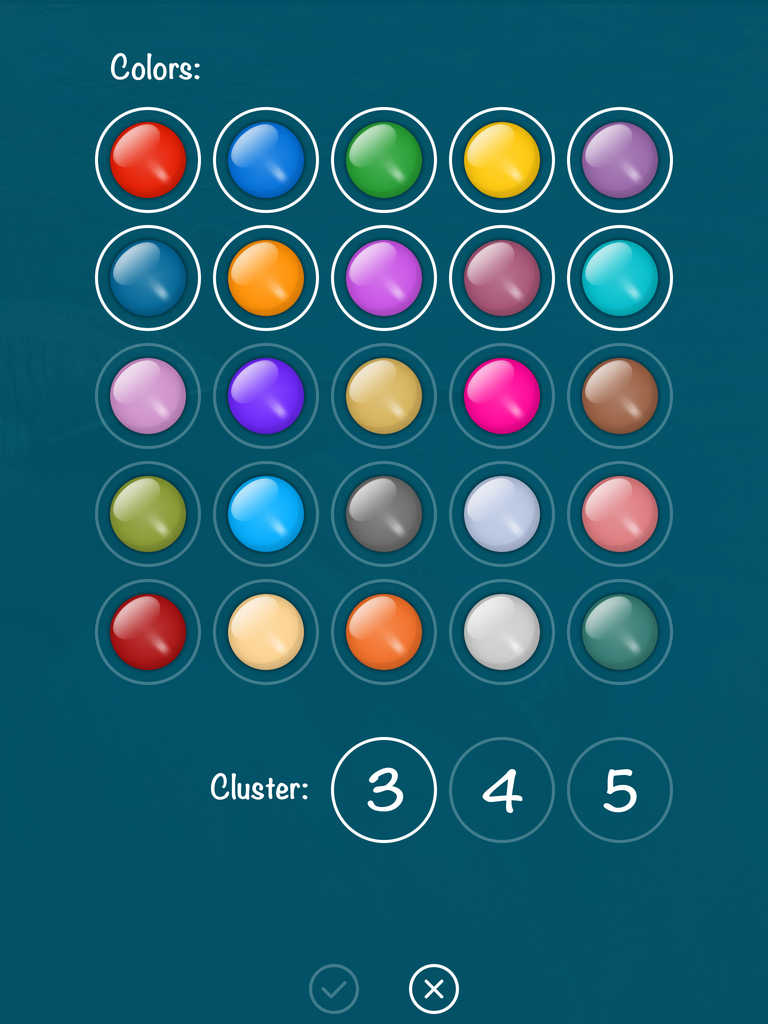Select the dark crimson red ball

pos(148,632)
